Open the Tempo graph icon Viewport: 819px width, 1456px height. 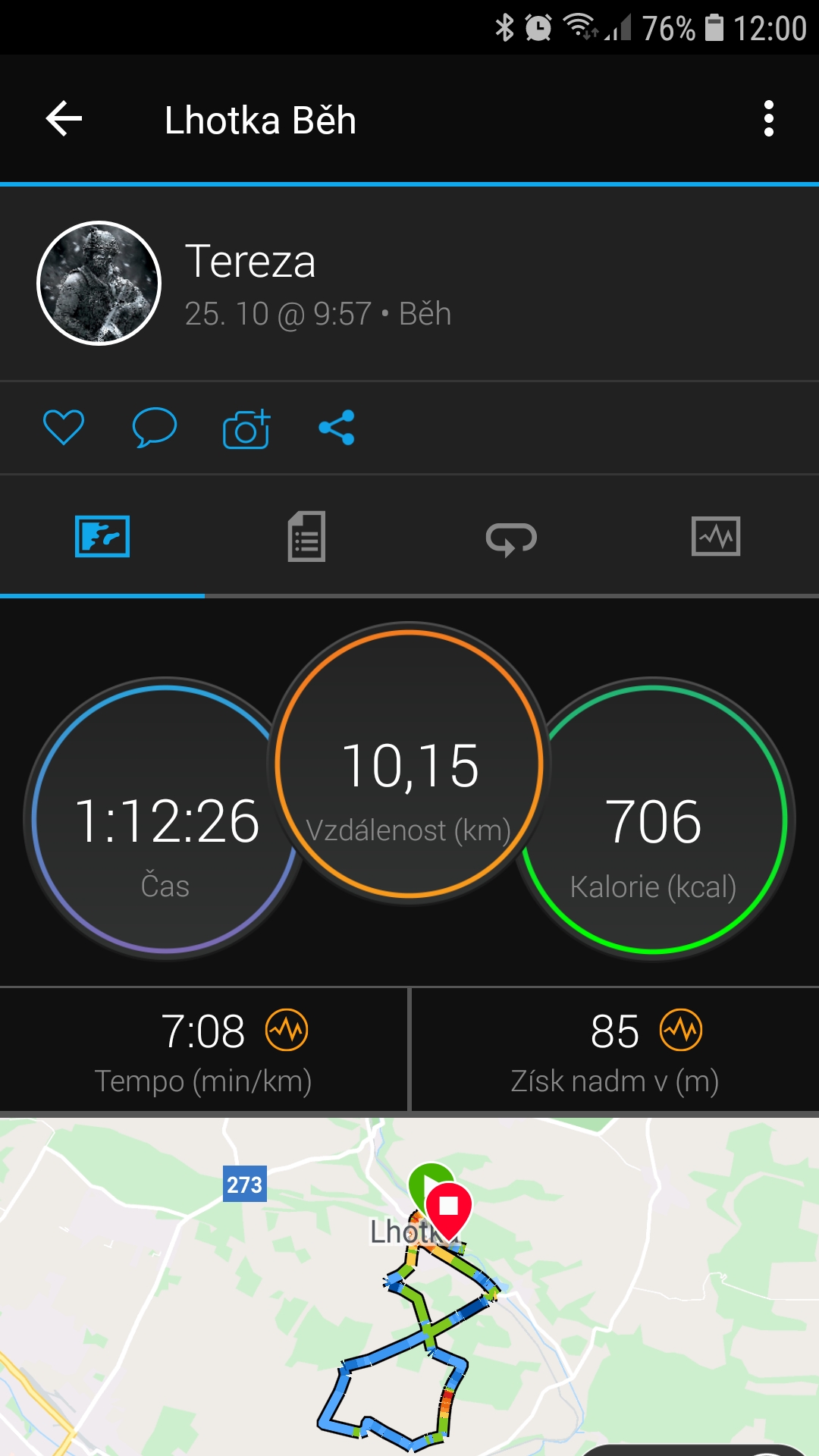coord(287,1030)
